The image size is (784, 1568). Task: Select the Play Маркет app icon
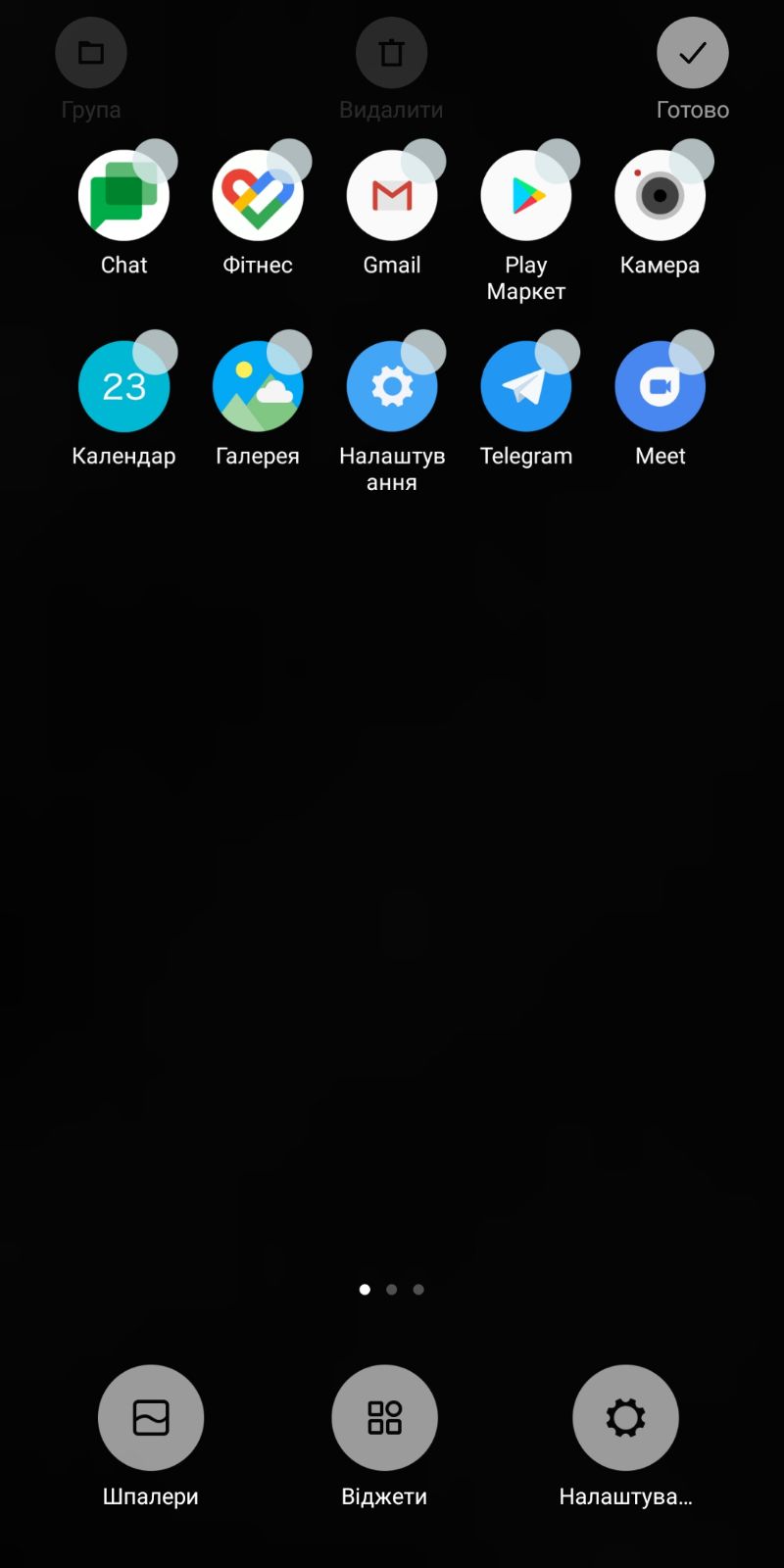pos(526,196)
